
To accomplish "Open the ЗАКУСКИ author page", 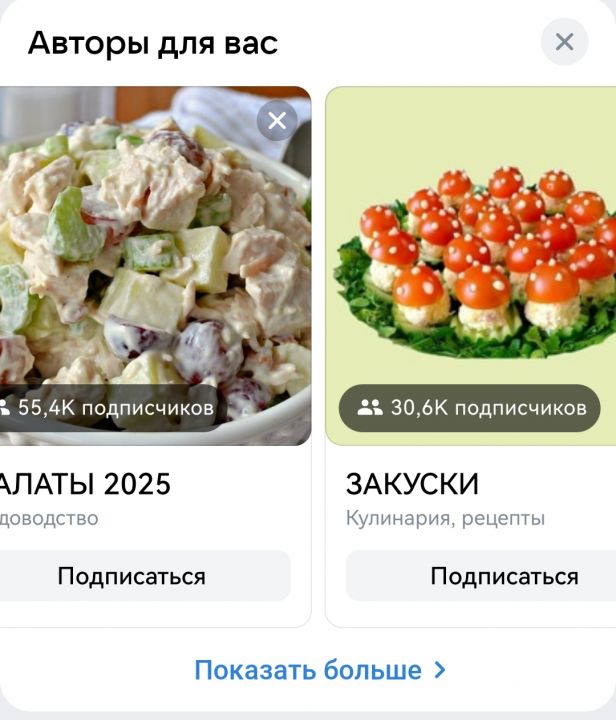I will (x=412, y=484).
